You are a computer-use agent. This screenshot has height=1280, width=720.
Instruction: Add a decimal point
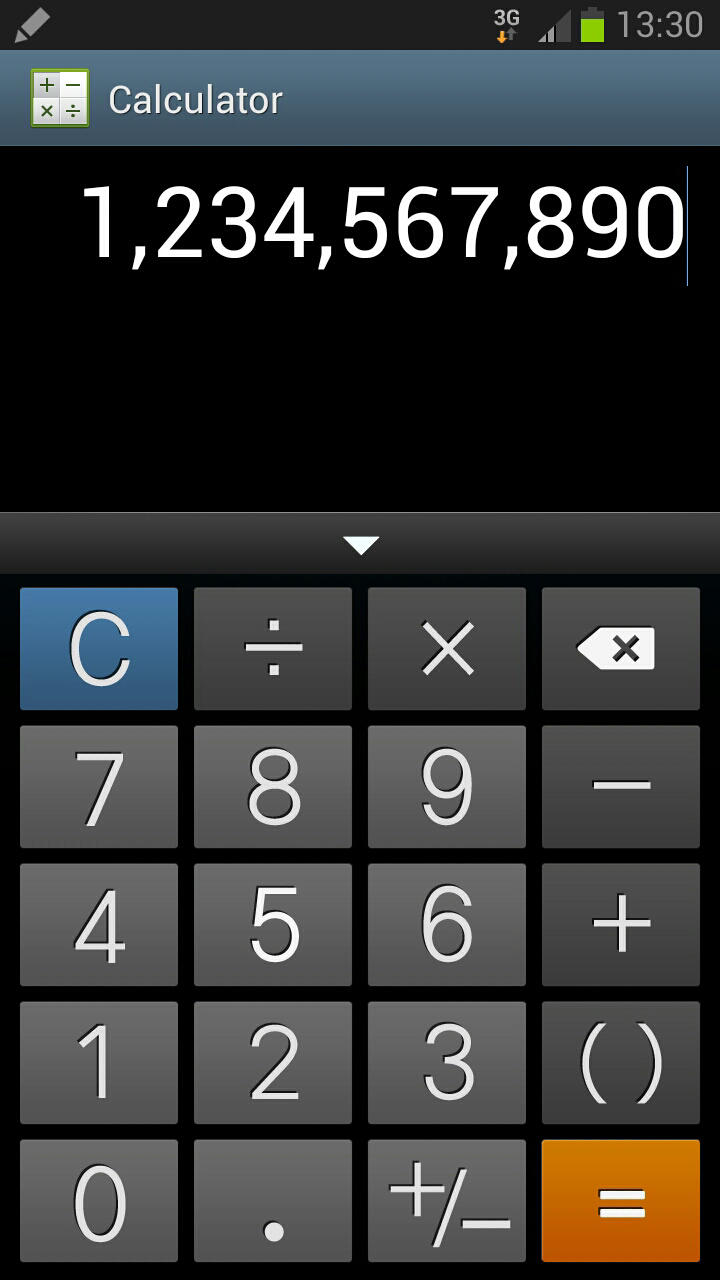tap(273, 1200)
